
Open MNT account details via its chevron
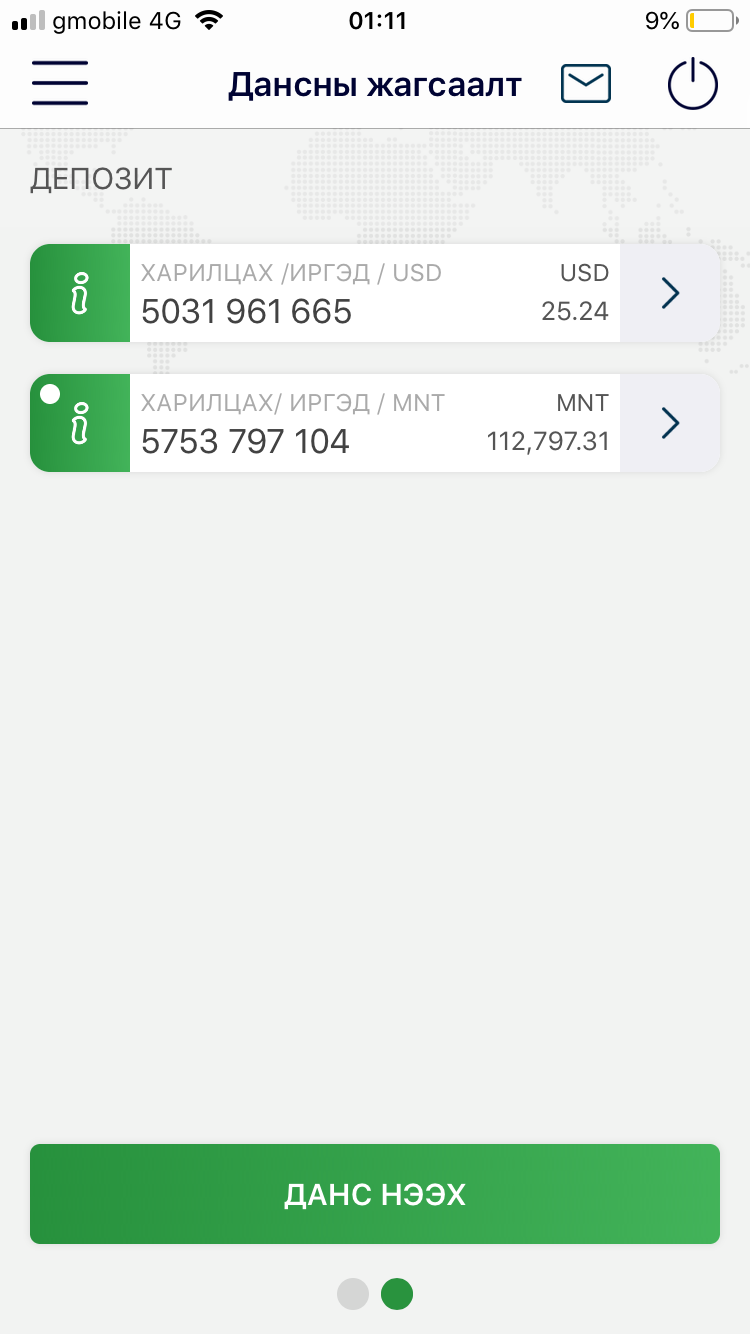click(x=670, y=422)
